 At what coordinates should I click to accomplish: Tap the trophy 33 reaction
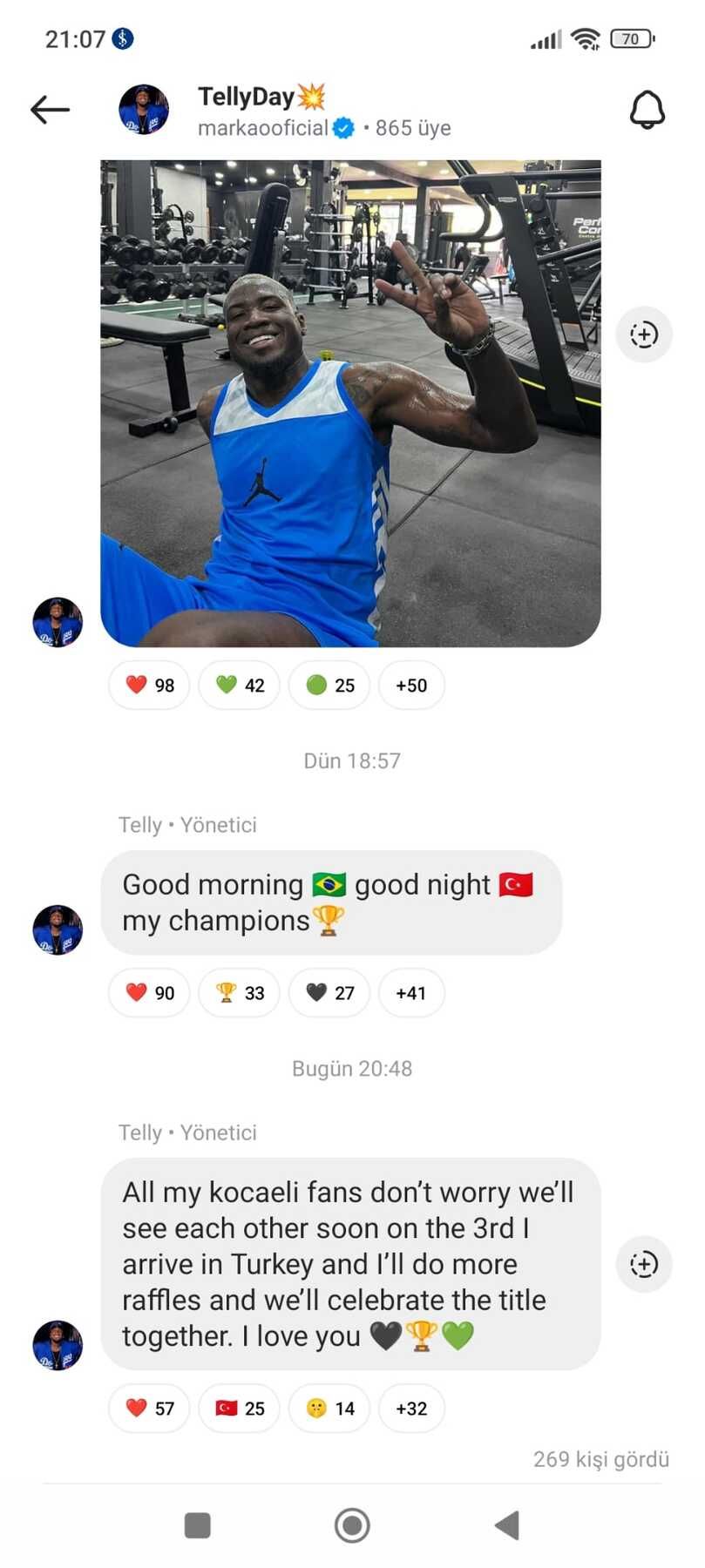point(240,993)
